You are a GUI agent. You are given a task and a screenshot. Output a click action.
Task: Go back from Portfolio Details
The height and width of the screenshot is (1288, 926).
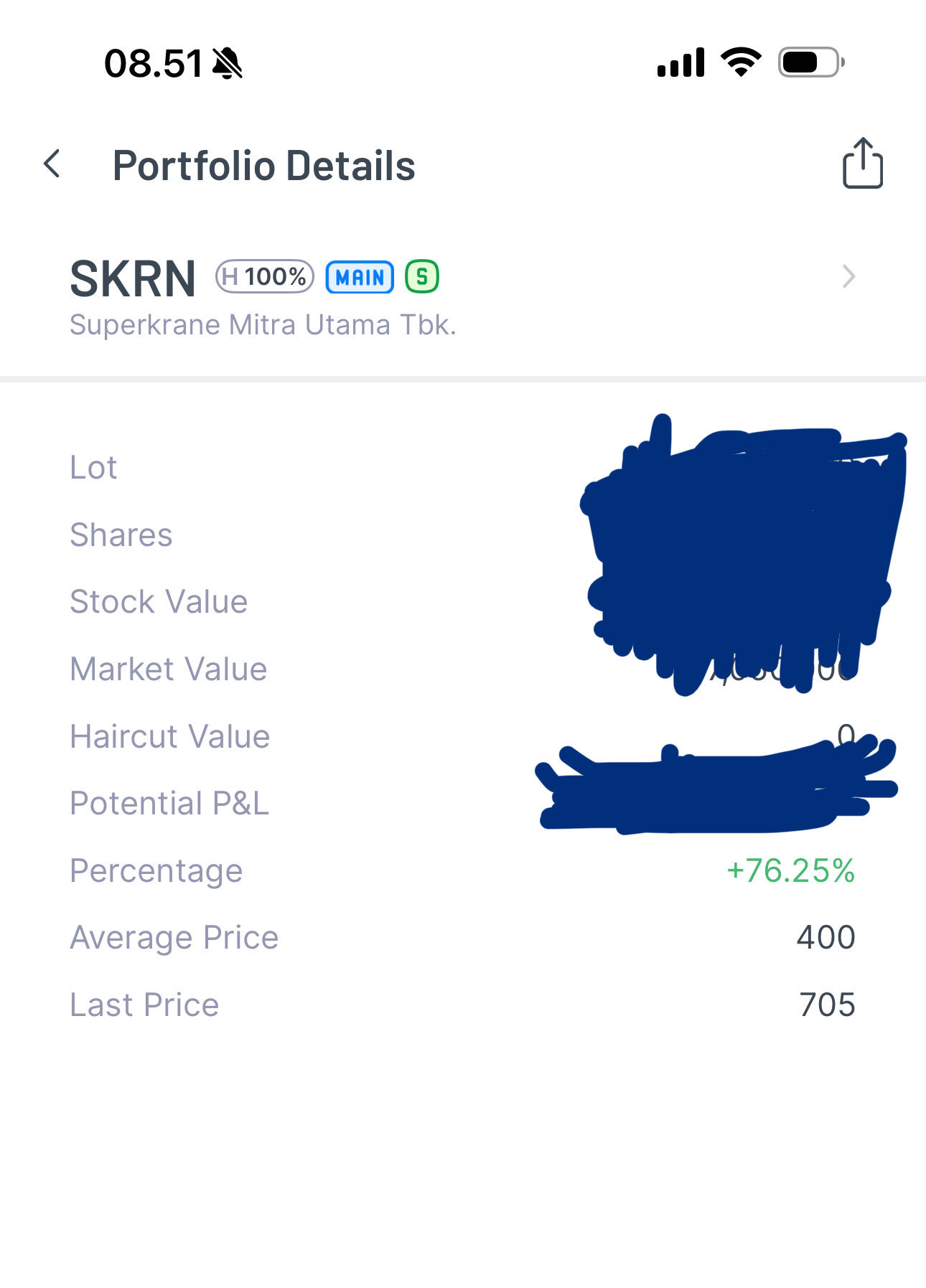point(52,164)
